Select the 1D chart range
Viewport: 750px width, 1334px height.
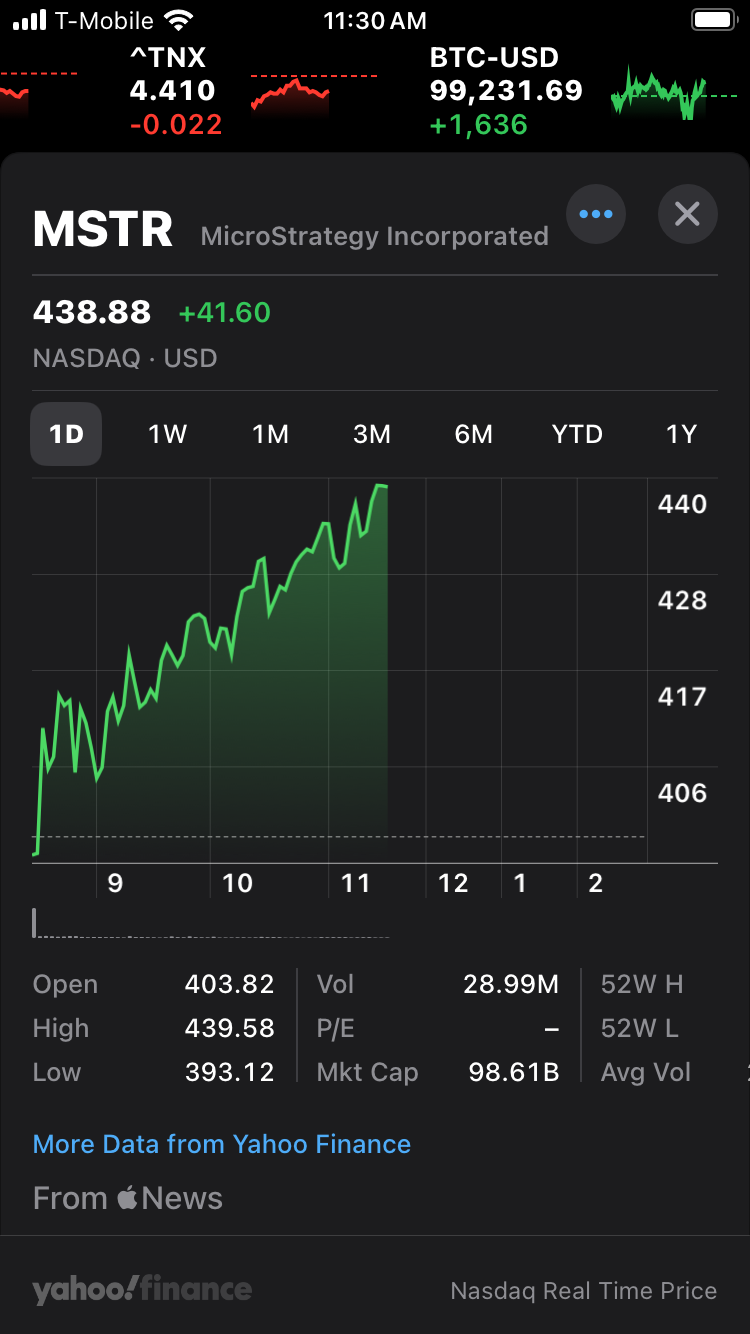click(66, 434)
